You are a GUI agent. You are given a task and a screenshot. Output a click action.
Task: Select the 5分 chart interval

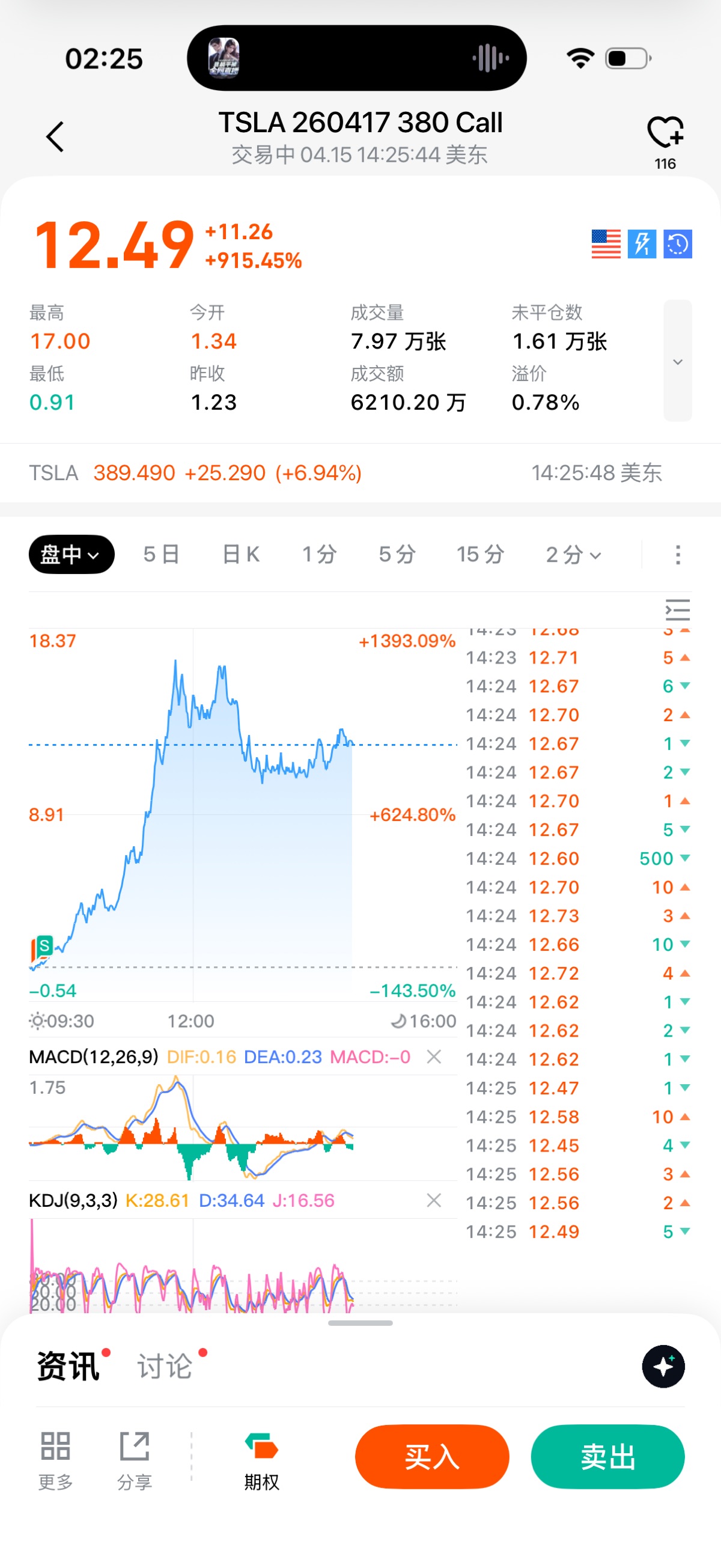click(x=397, y=555)
